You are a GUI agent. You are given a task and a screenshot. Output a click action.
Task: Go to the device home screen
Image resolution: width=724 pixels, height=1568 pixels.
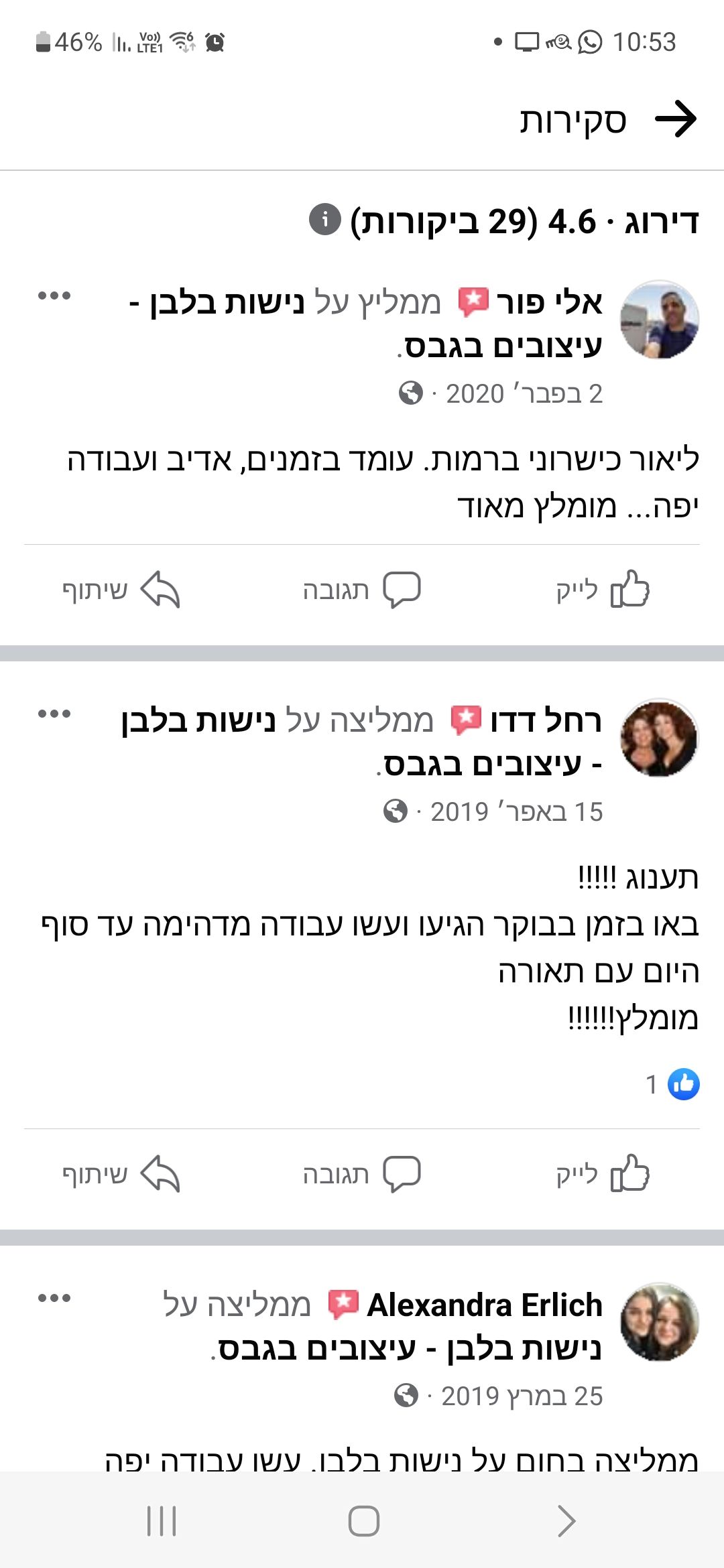coord(363,1521)
